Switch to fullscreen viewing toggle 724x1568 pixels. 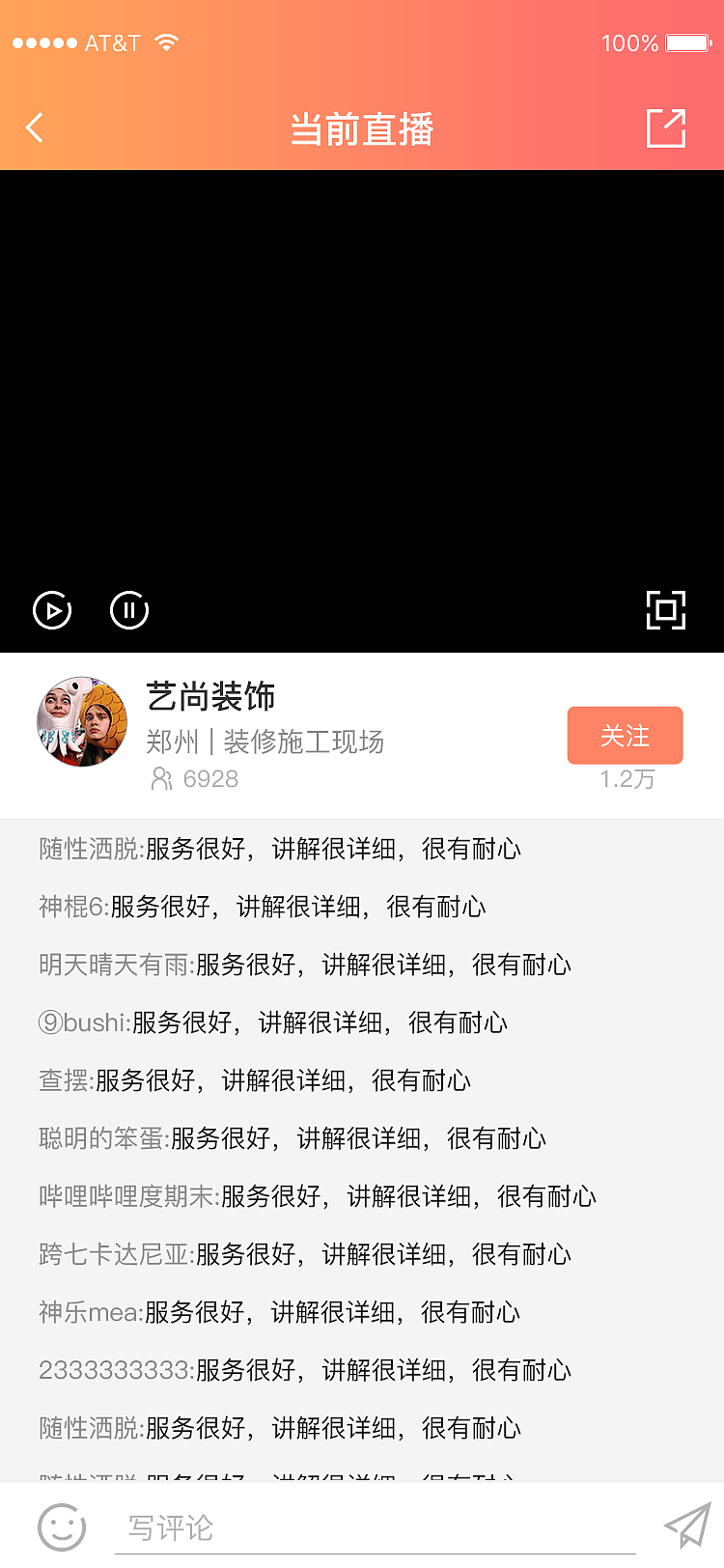click(664, 609)
